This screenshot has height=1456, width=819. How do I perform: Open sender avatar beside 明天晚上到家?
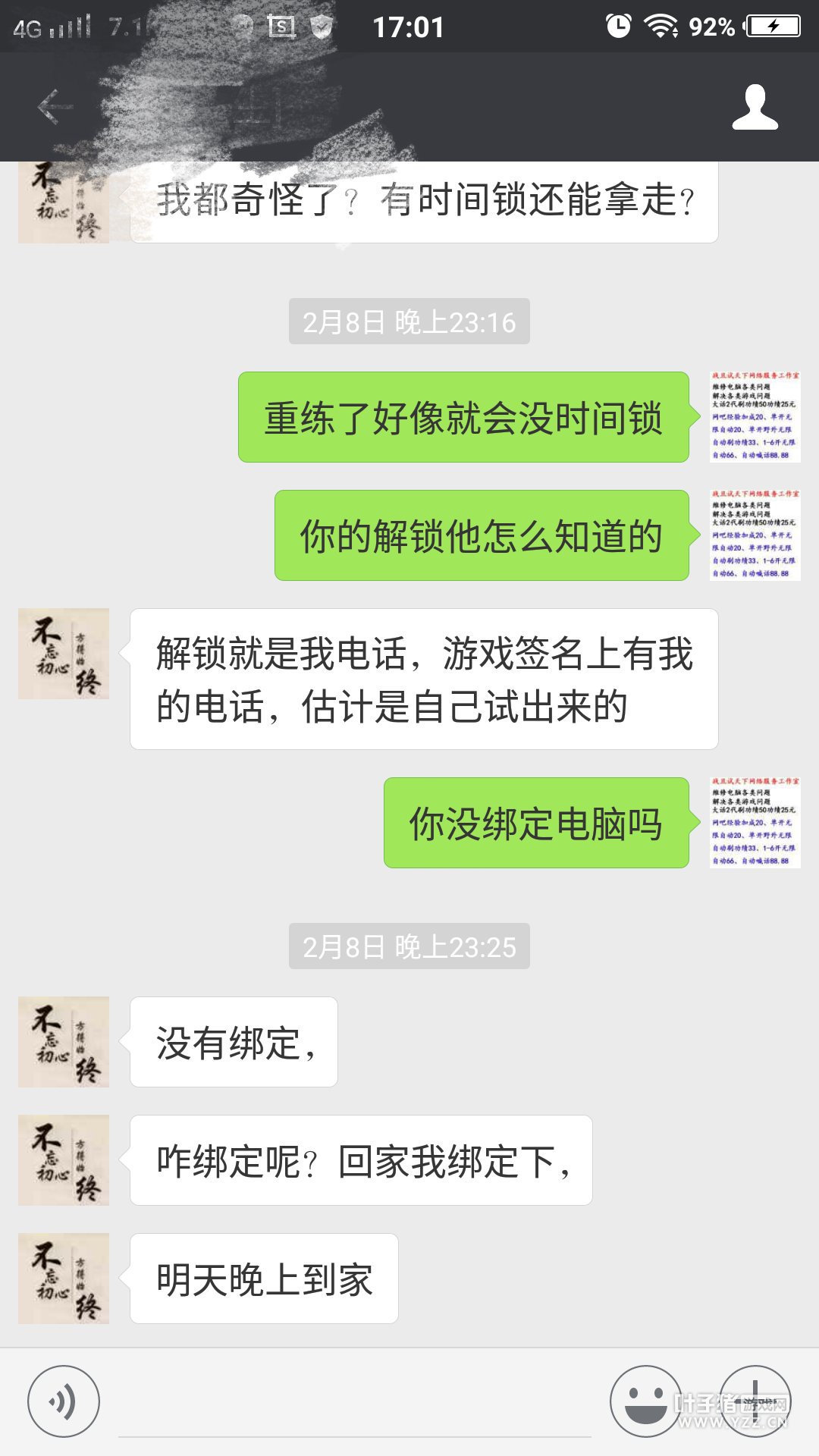(x=64, y=1279)
